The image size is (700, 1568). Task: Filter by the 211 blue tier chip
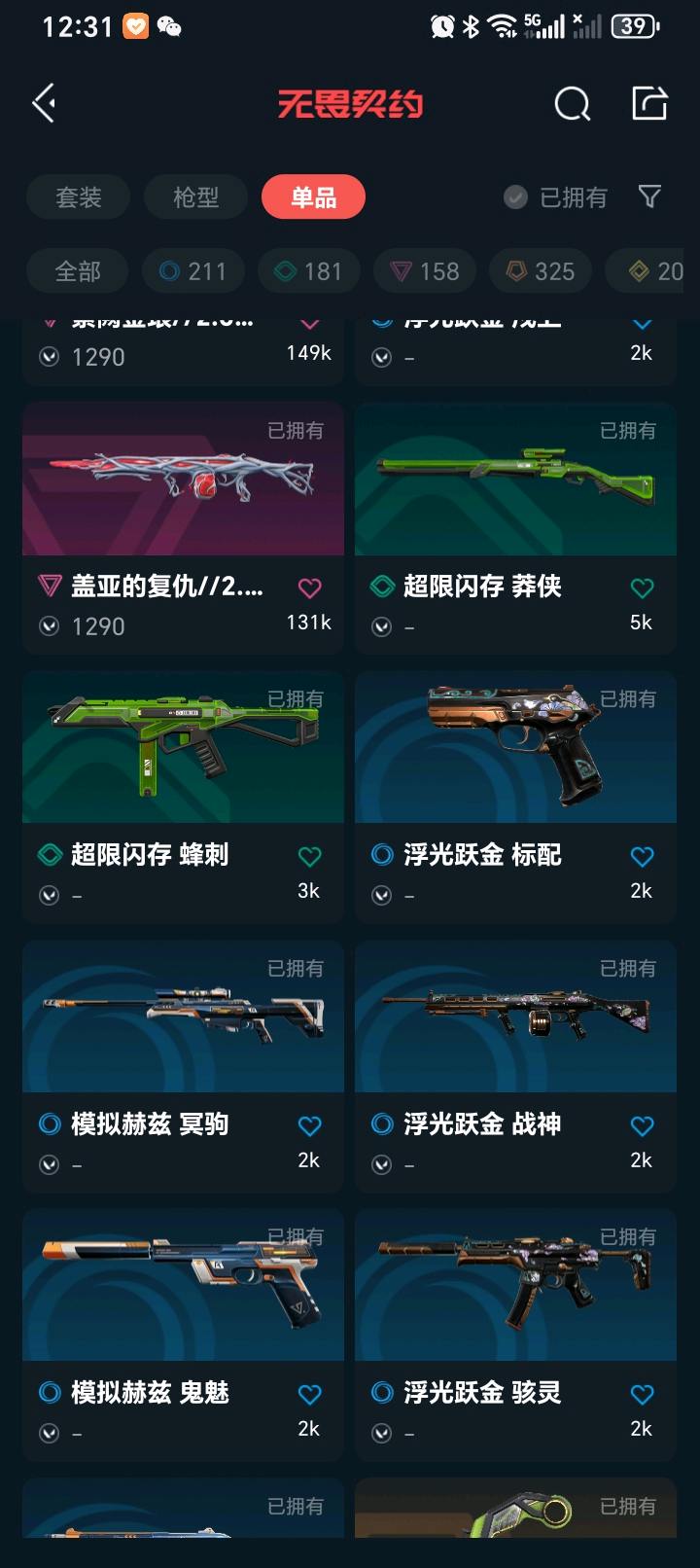point(193,271)
